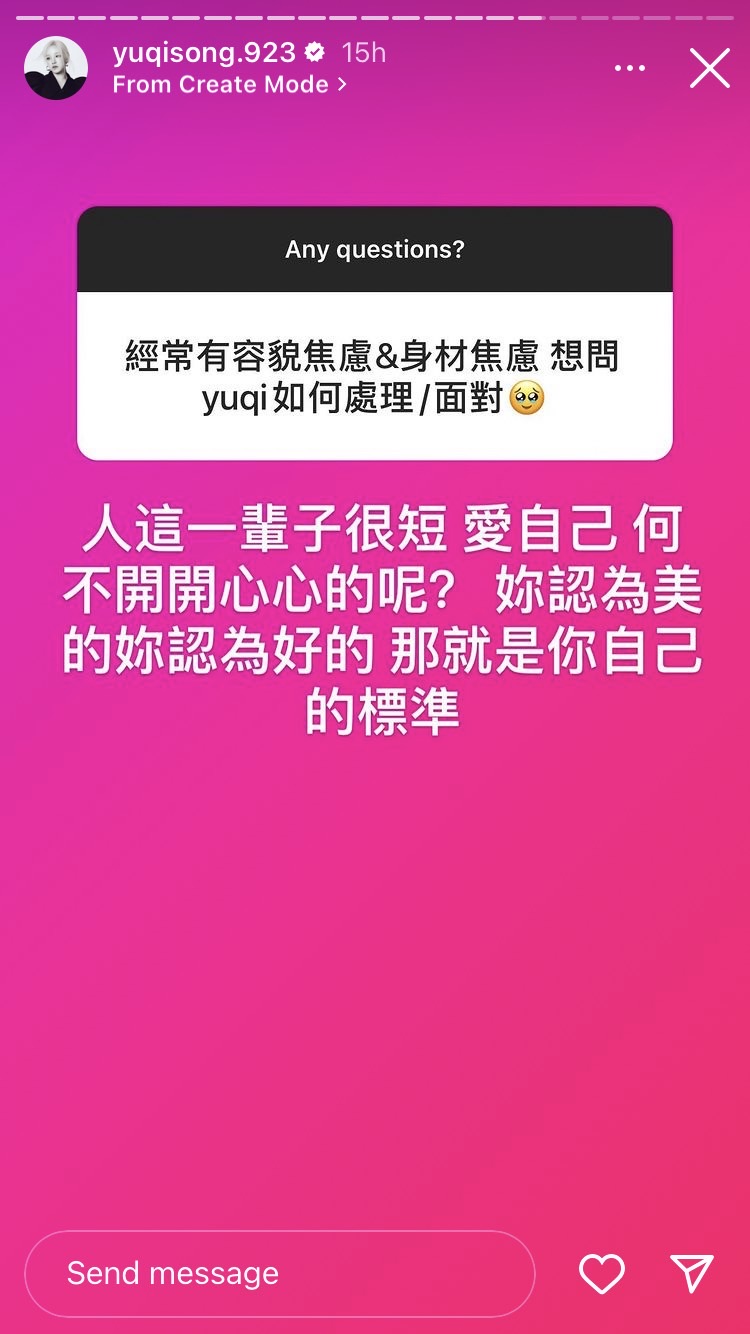
Task: Open the From Create Mode link
Action: click(x=229, y=85)
